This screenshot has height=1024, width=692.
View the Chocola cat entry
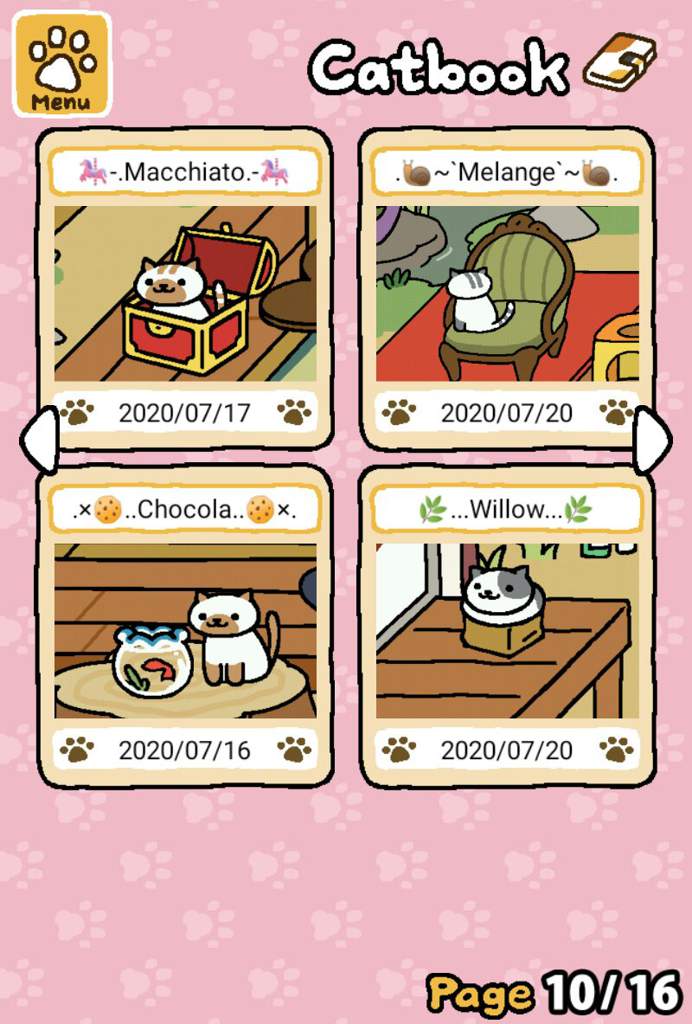coord(185,628)
